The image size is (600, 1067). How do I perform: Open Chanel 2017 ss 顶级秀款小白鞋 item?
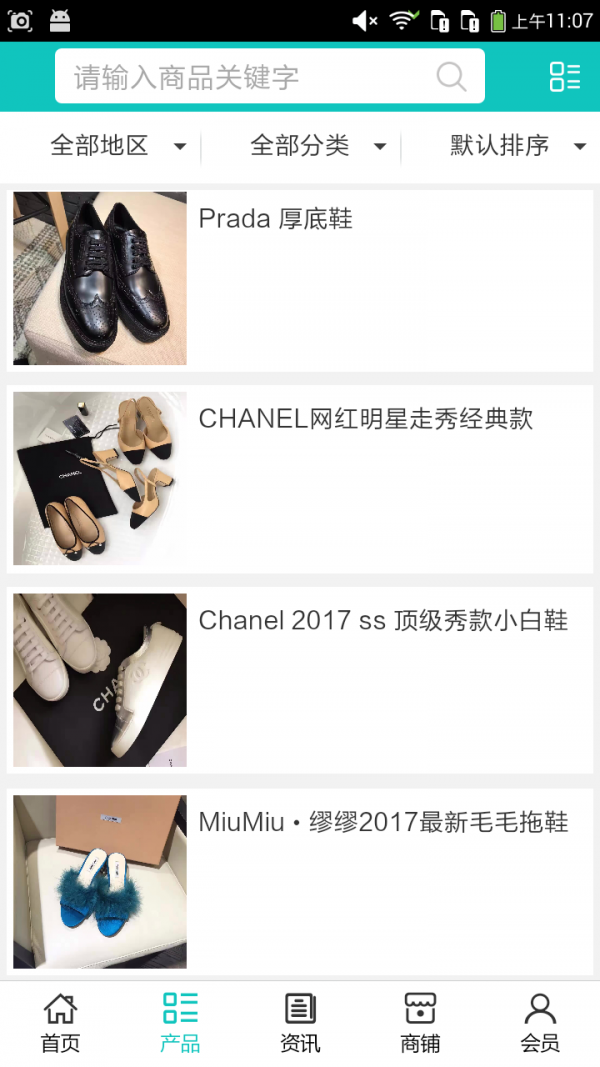pos(300,680)
